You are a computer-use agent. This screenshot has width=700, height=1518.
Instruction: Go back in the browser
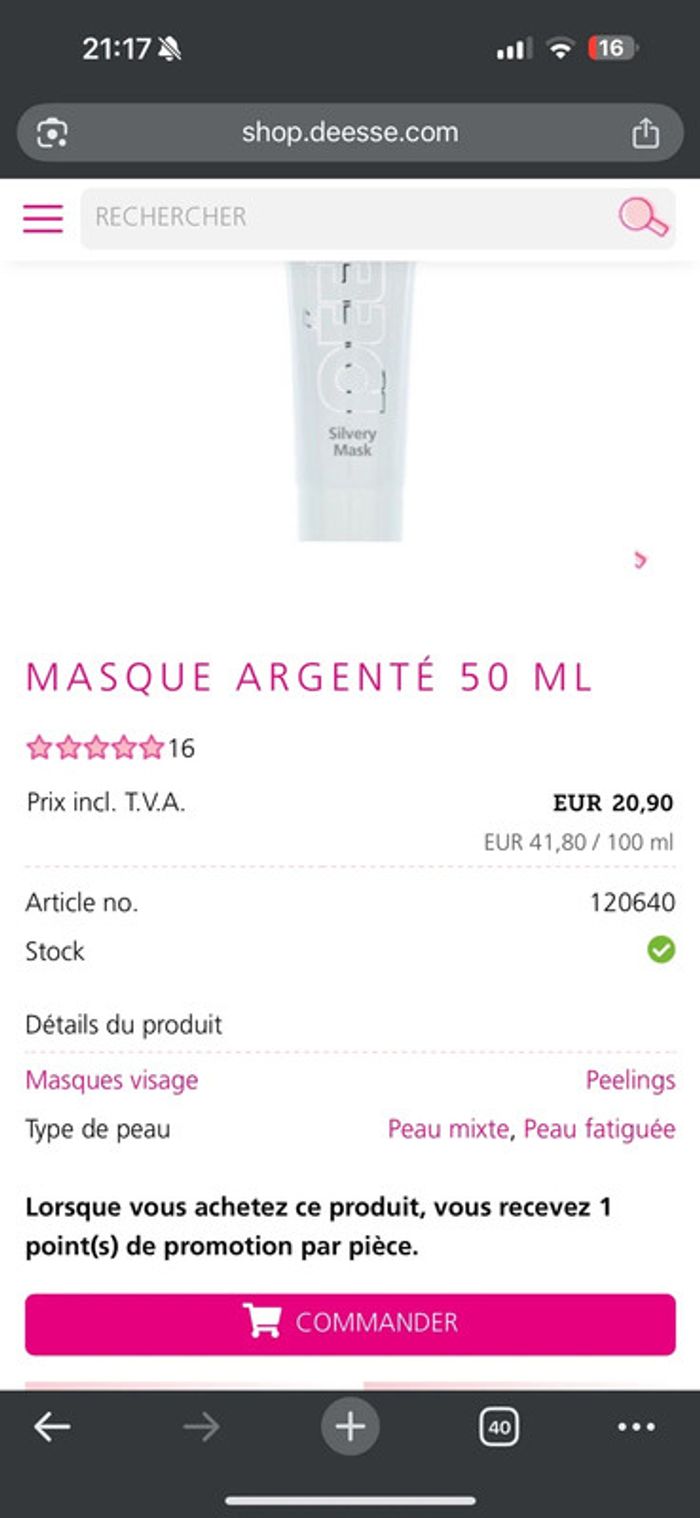[52, 1427]
